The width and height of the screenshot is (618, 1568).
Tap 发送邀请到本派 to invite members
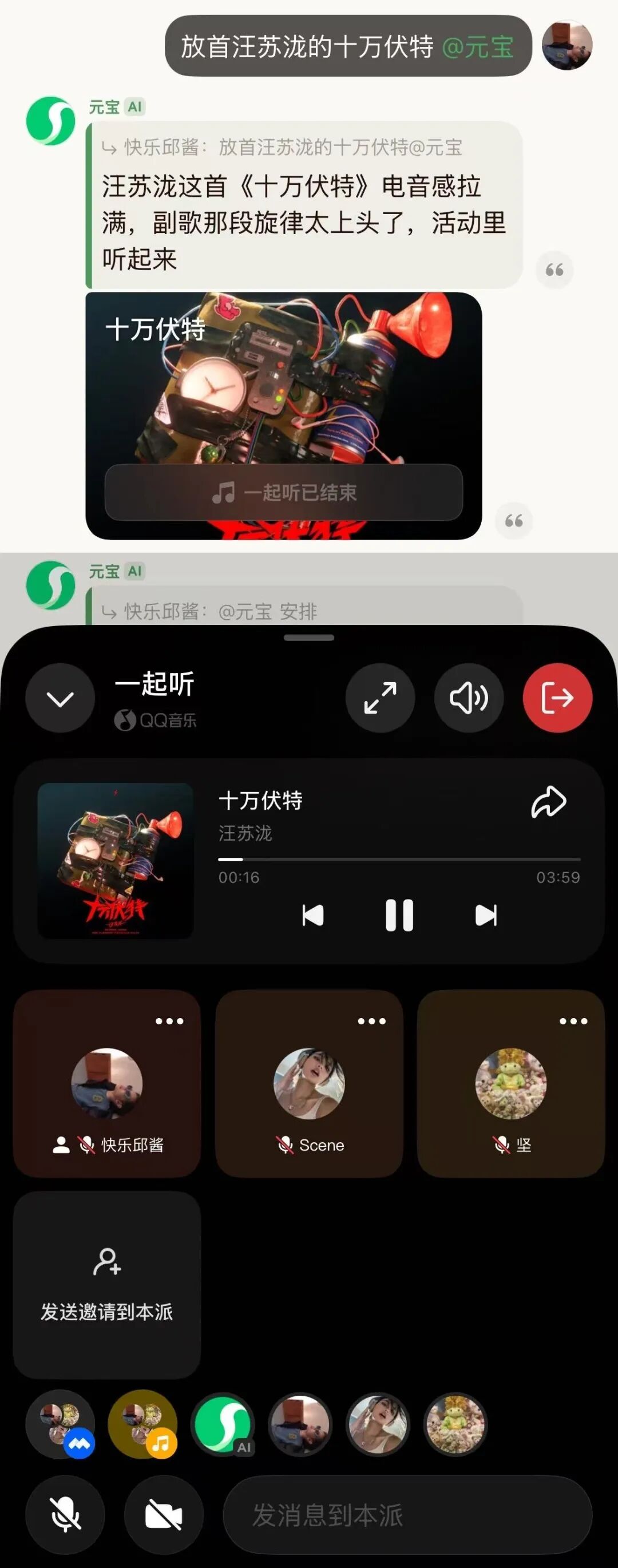pos(106,1285)
